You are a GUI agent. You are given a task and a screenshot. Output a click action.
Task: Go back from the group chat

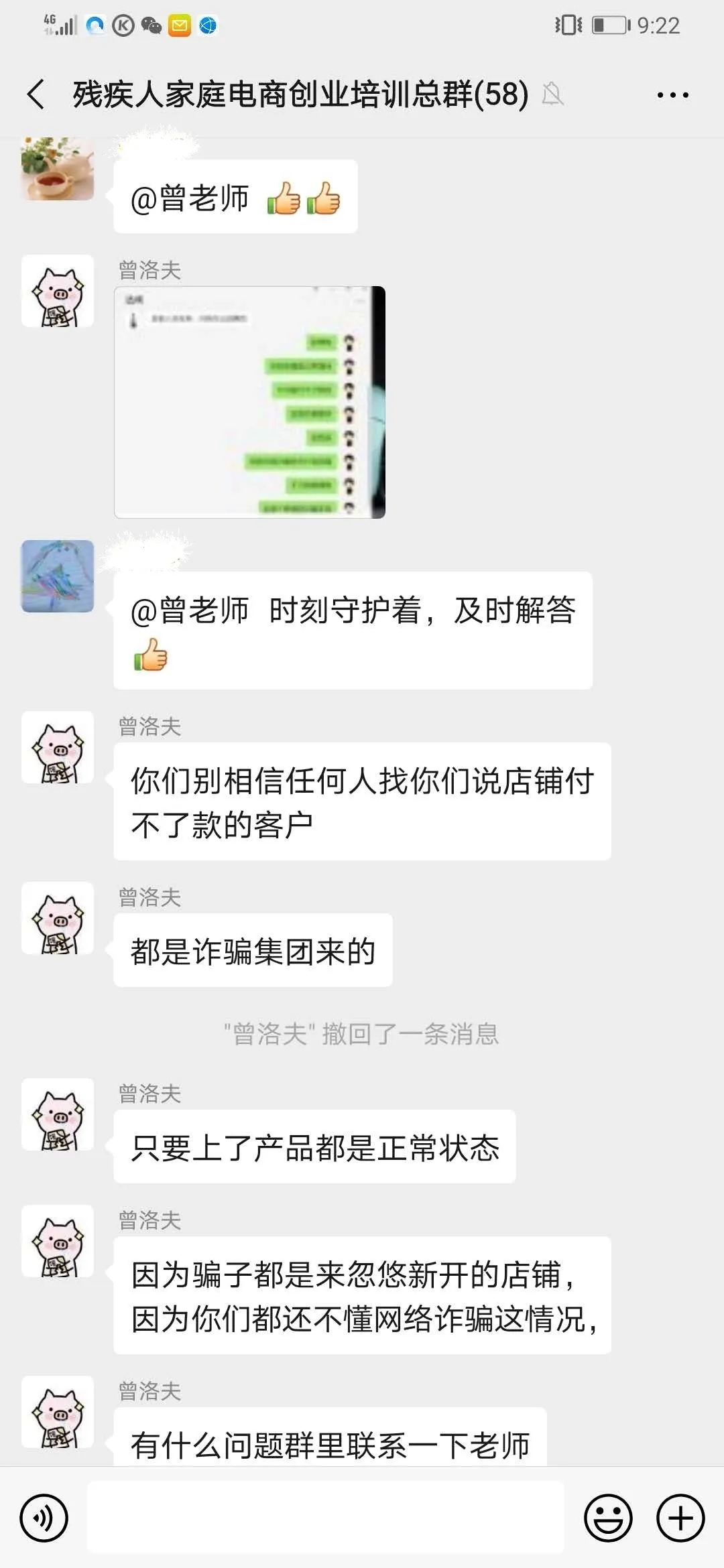coord(37,94)
